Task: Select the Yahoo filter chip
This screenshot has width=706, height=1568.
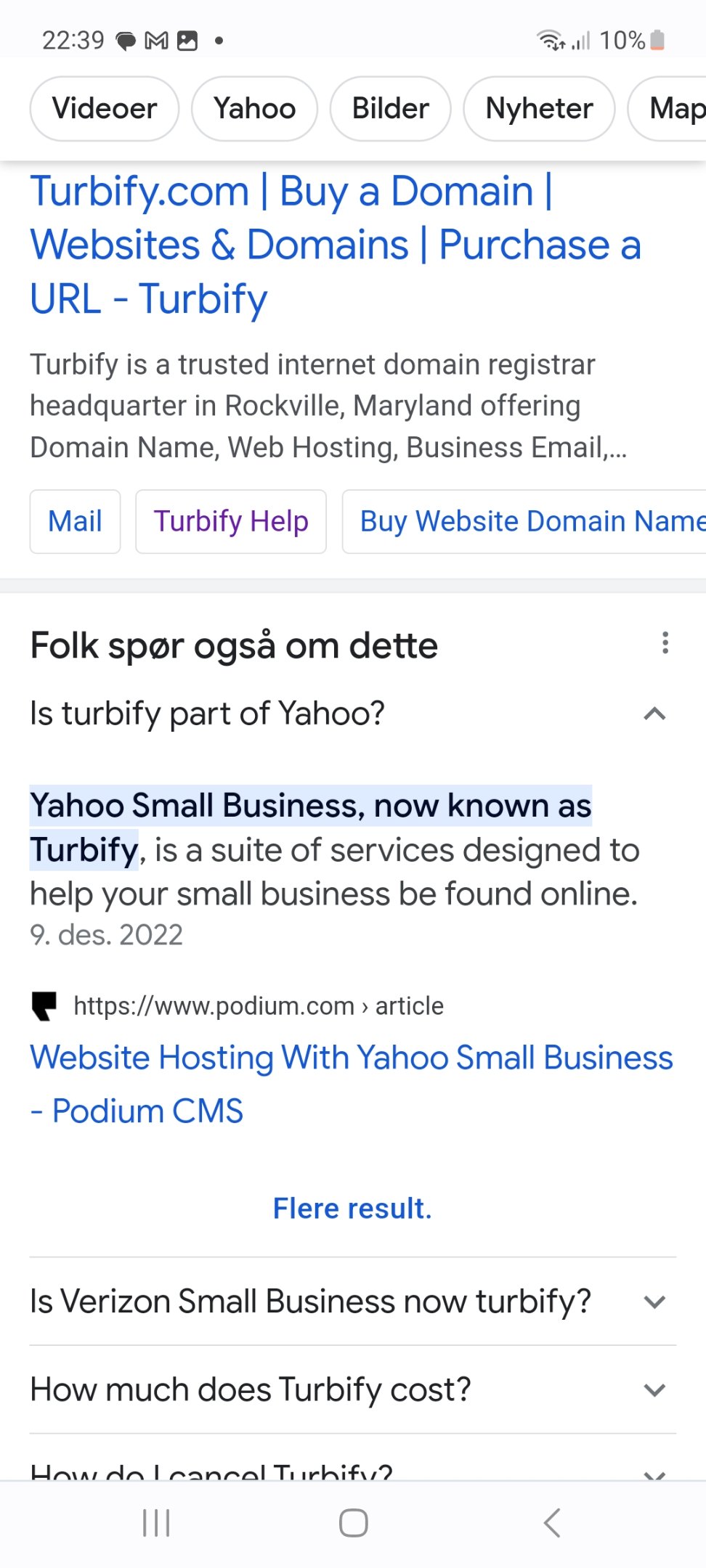Action: [254, 109]
